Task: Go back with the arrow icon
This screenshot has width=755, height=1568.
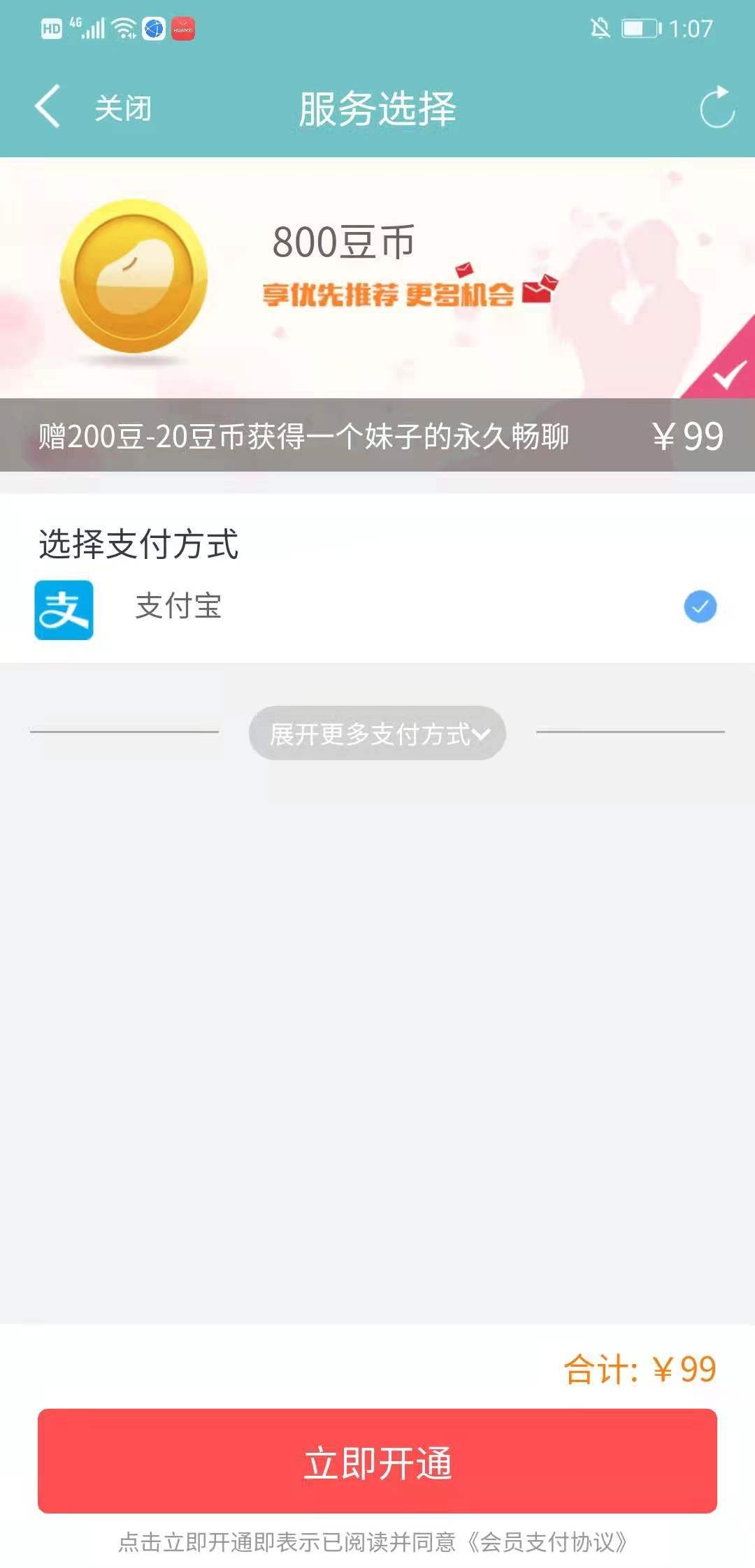Action: (x=48, y=107)
